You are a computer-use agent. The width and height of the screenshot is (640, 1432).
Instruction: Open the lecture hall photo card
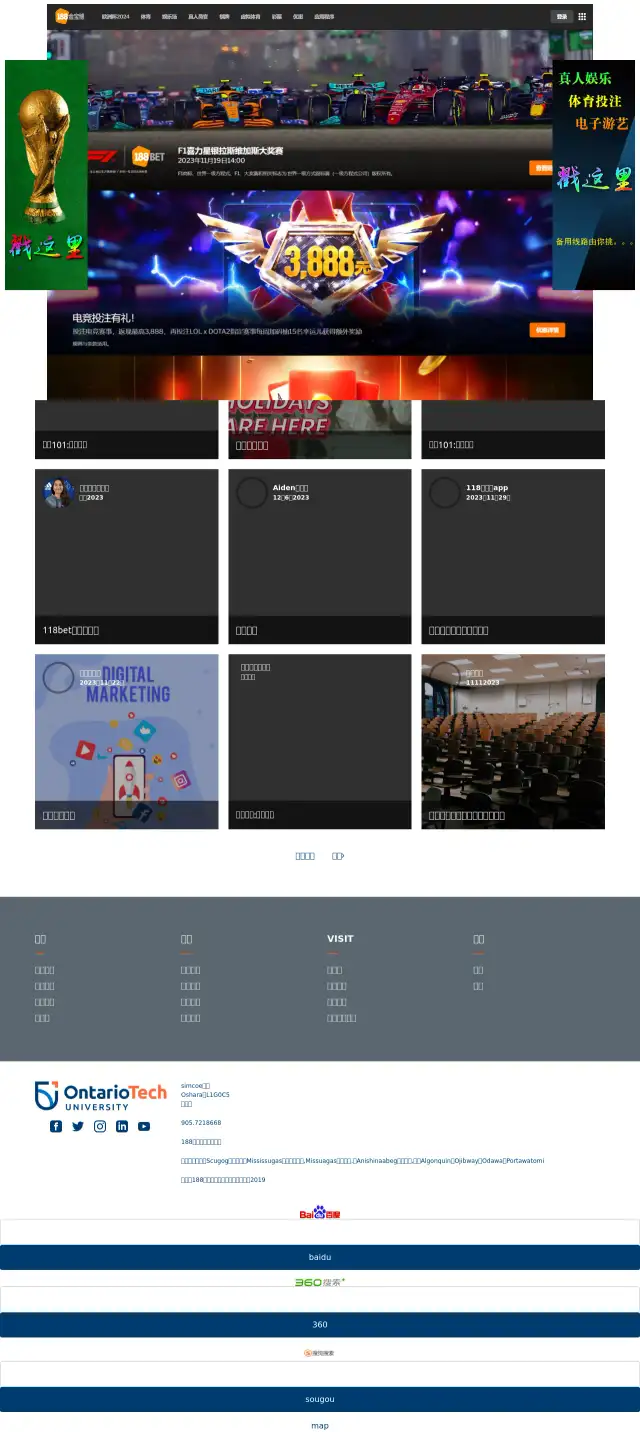tap(512, 740)
